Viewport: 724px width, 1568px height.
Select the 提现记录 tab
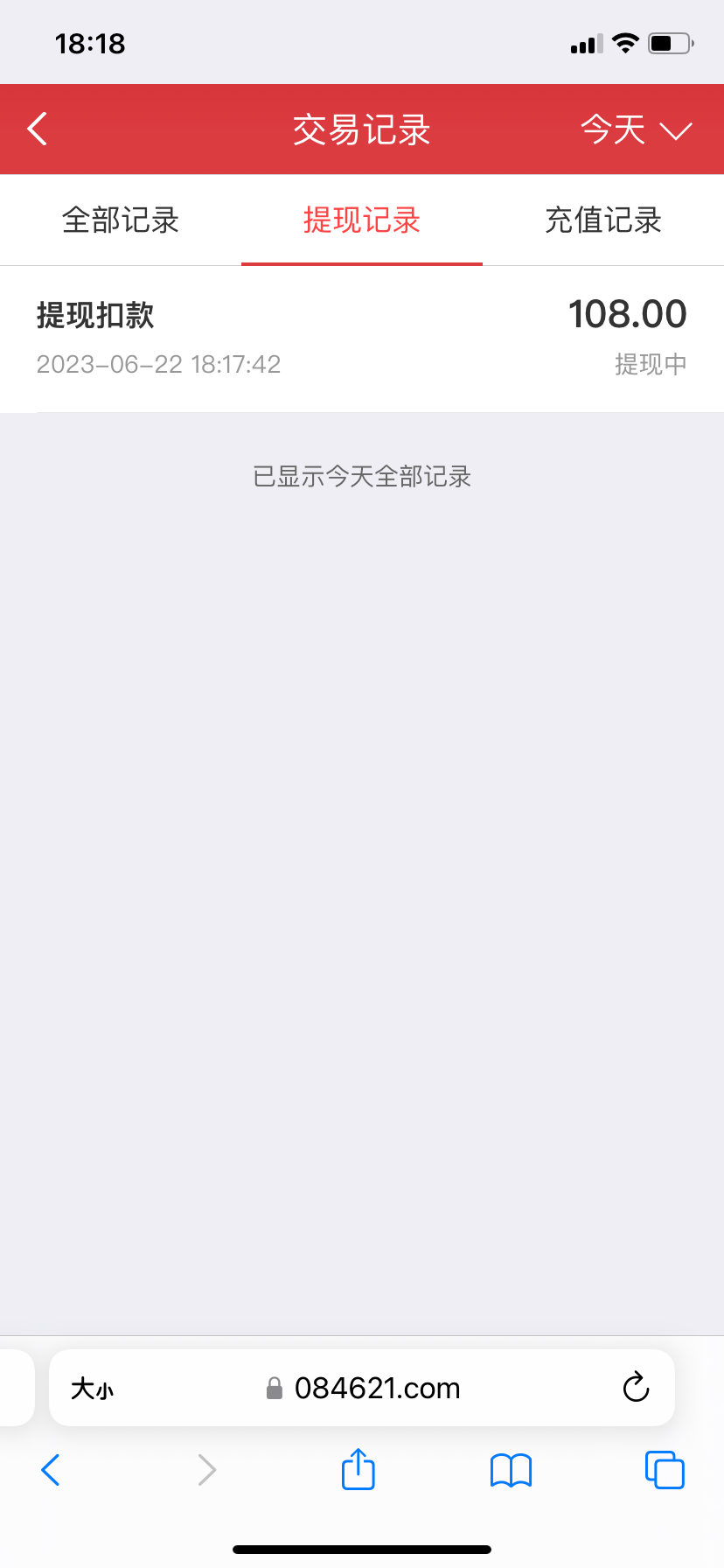[362, 220]
